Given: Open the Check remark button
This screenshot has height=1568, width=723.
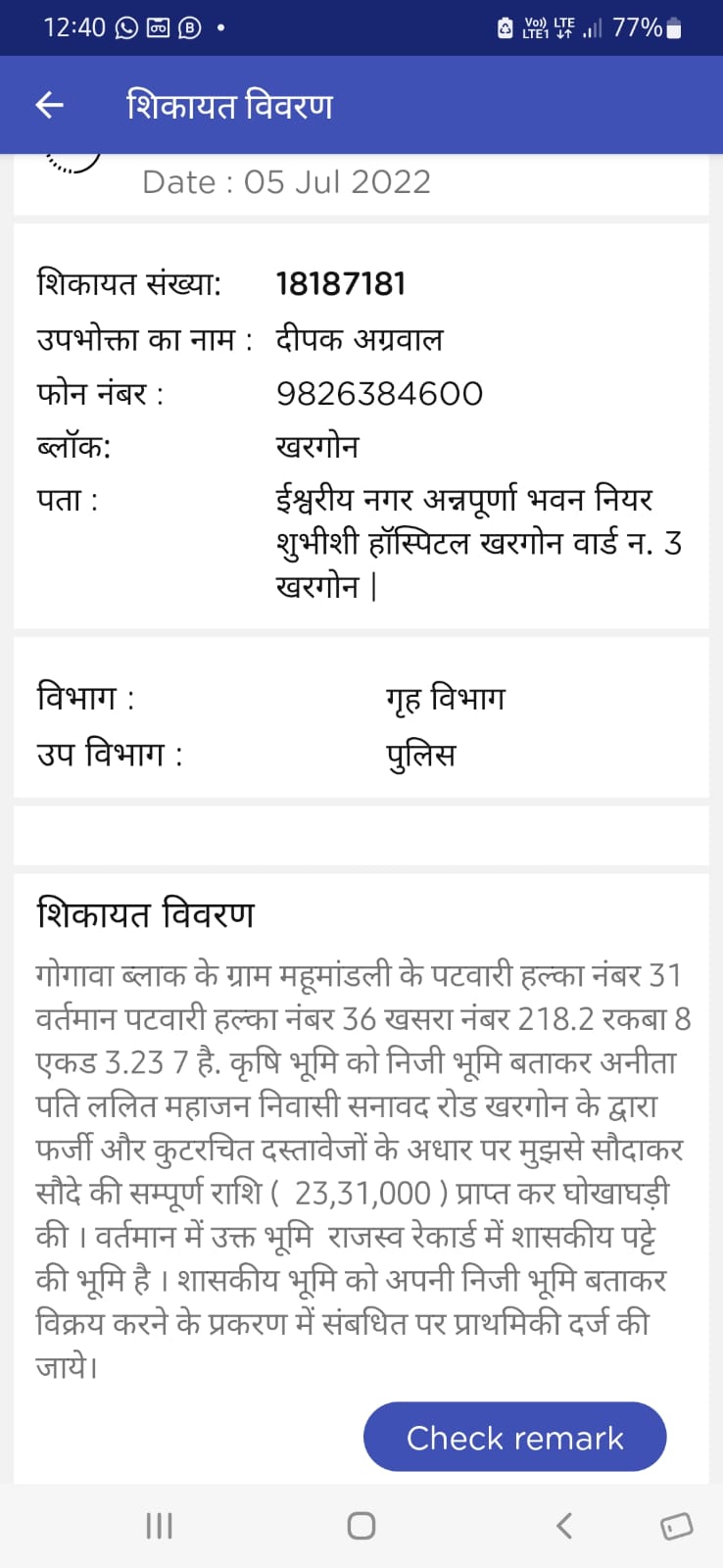Looking at the screenshot, I should (514, 1437).
